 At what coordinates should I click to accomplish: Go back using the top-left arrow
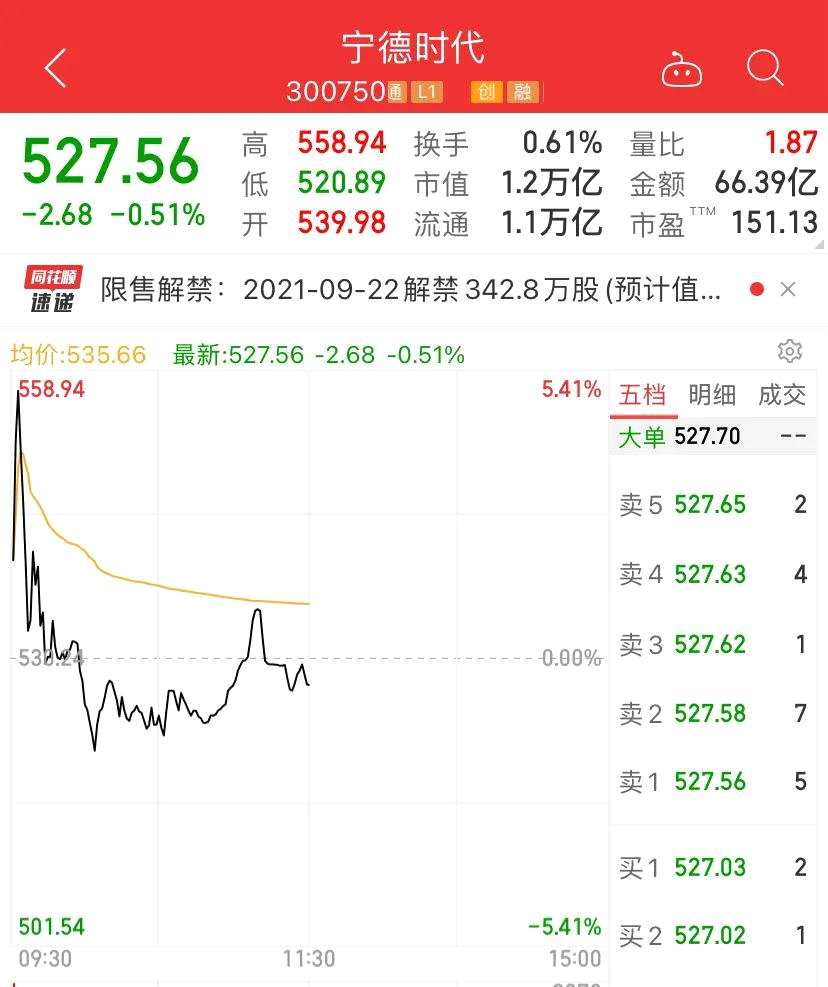tap(56, 69)
